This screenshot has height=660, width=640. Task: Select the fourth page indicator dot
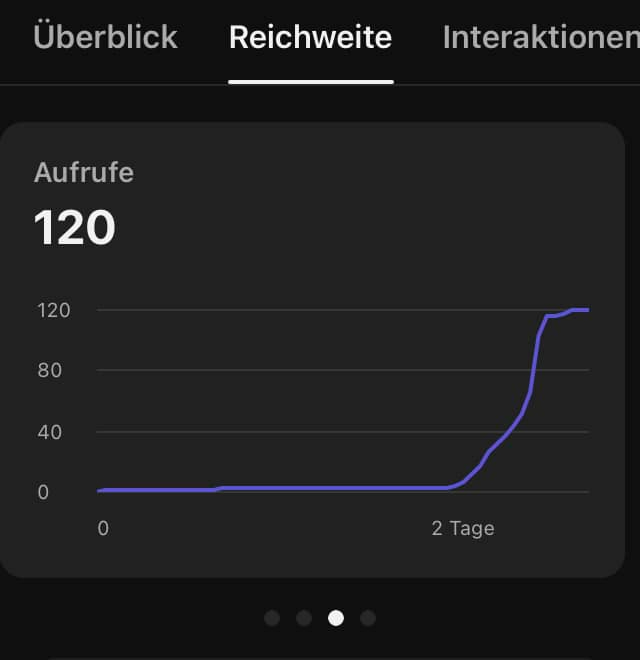pos(368,618)
